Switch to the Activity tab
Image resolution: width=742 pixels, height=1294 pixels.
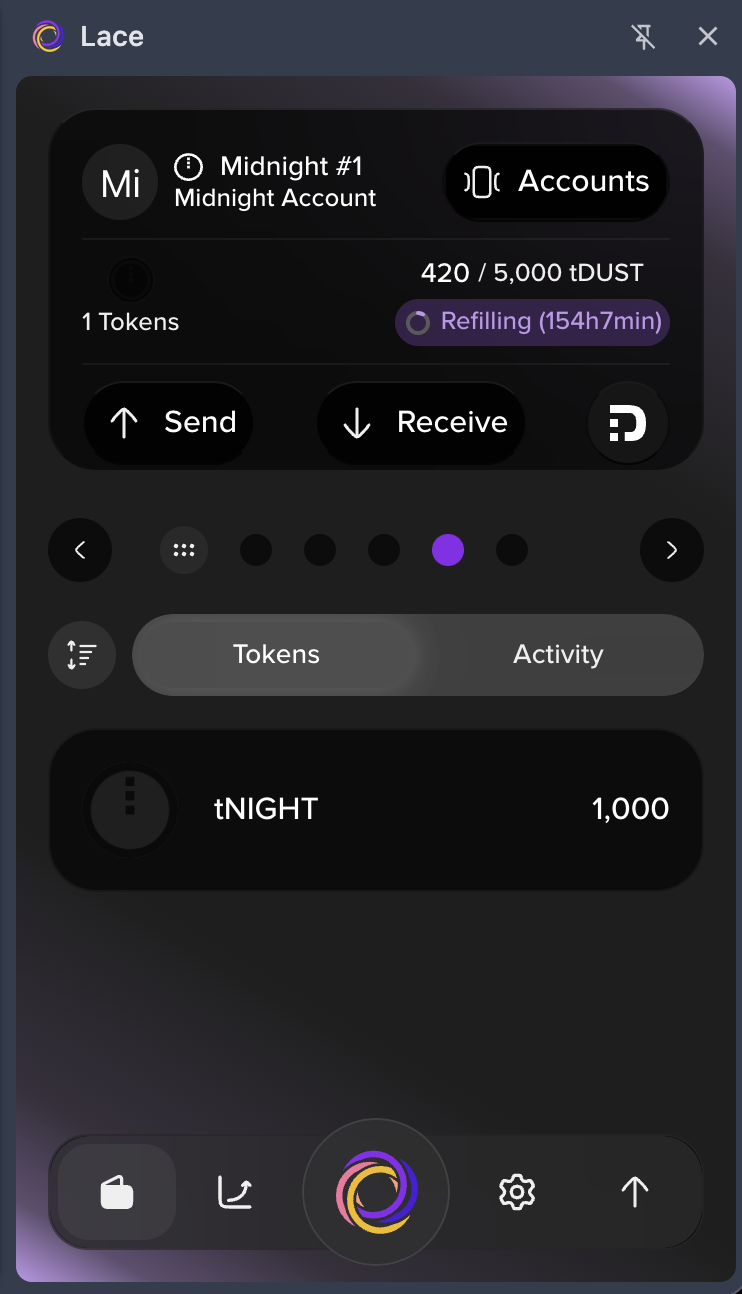(558, 655)
